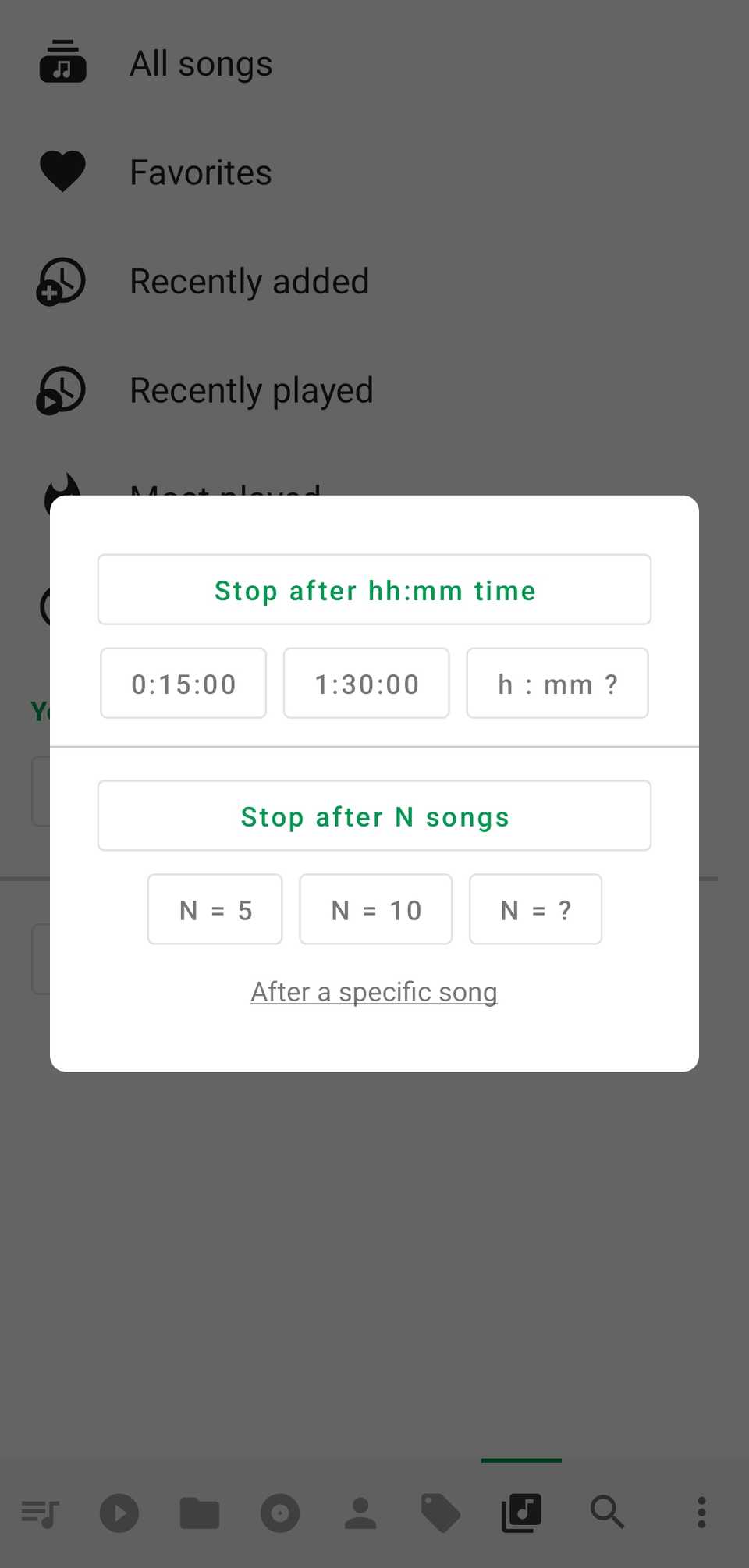Set sleep timer to N = 5 songs

pyautogui.click(x=215, y=909)
